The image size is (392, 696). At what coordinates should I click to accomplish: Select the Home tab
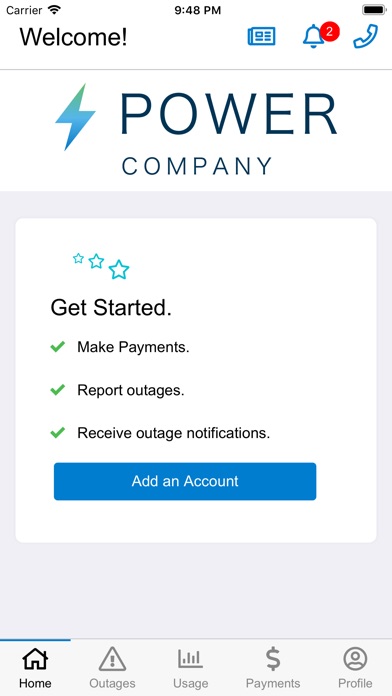(x=35, y=667)
